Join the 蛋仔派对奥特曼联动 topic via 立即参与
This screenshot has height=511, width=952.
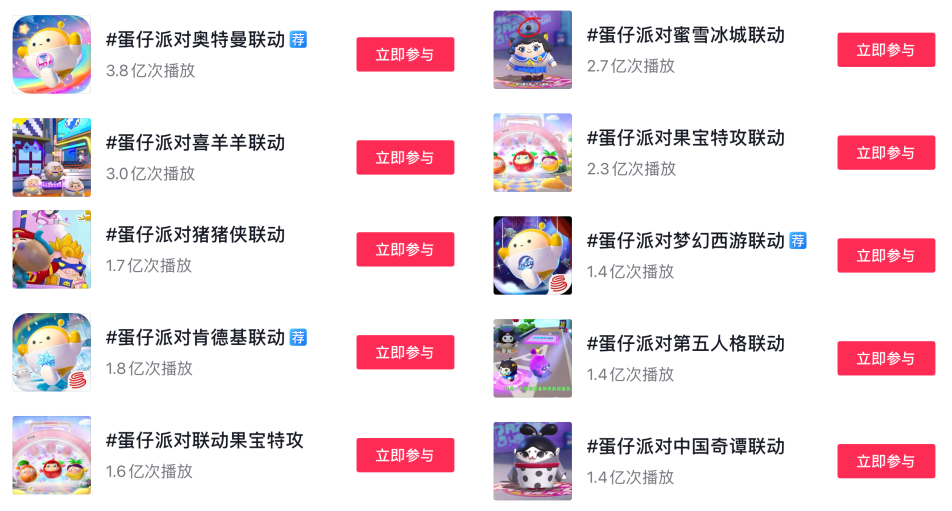tap(405, 54)
